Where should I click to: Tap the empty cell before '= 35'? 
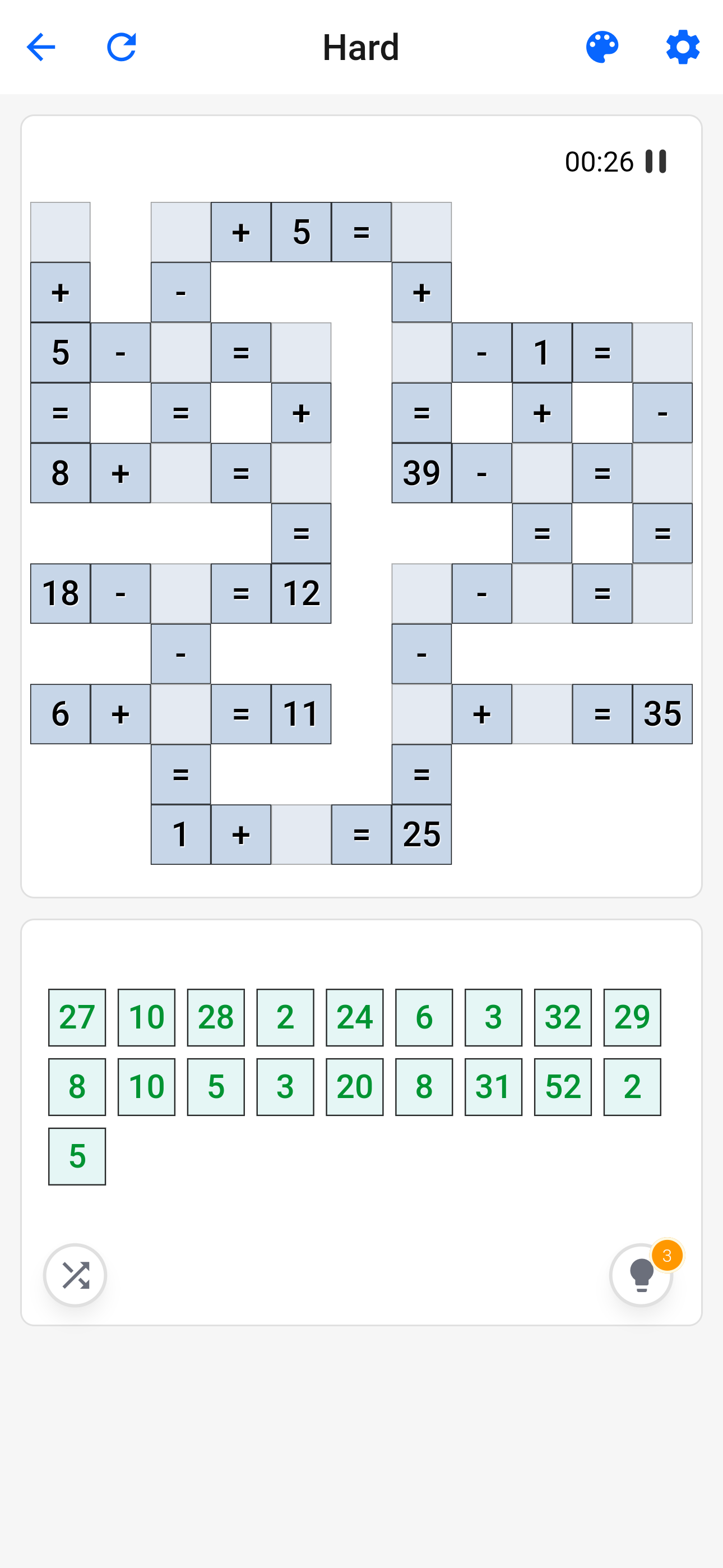coord(541,714)
